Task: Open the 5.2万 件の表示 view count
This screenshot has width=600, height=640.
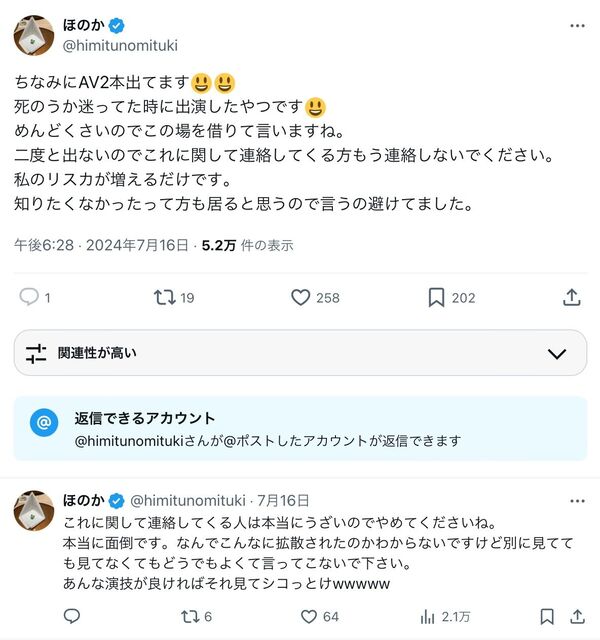Action: 248,244
